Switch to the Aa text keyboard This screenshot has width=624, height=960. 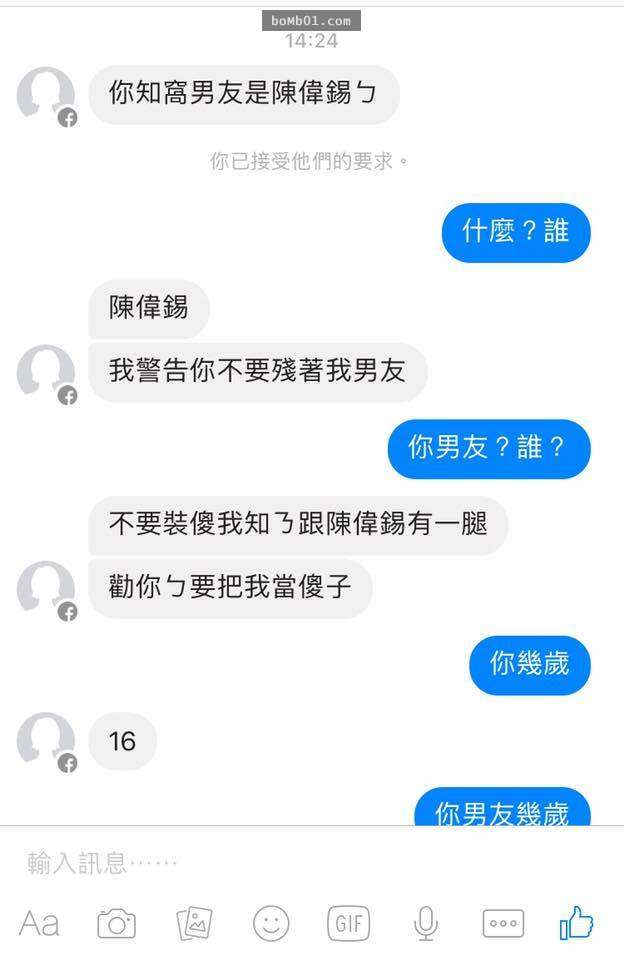39,923
